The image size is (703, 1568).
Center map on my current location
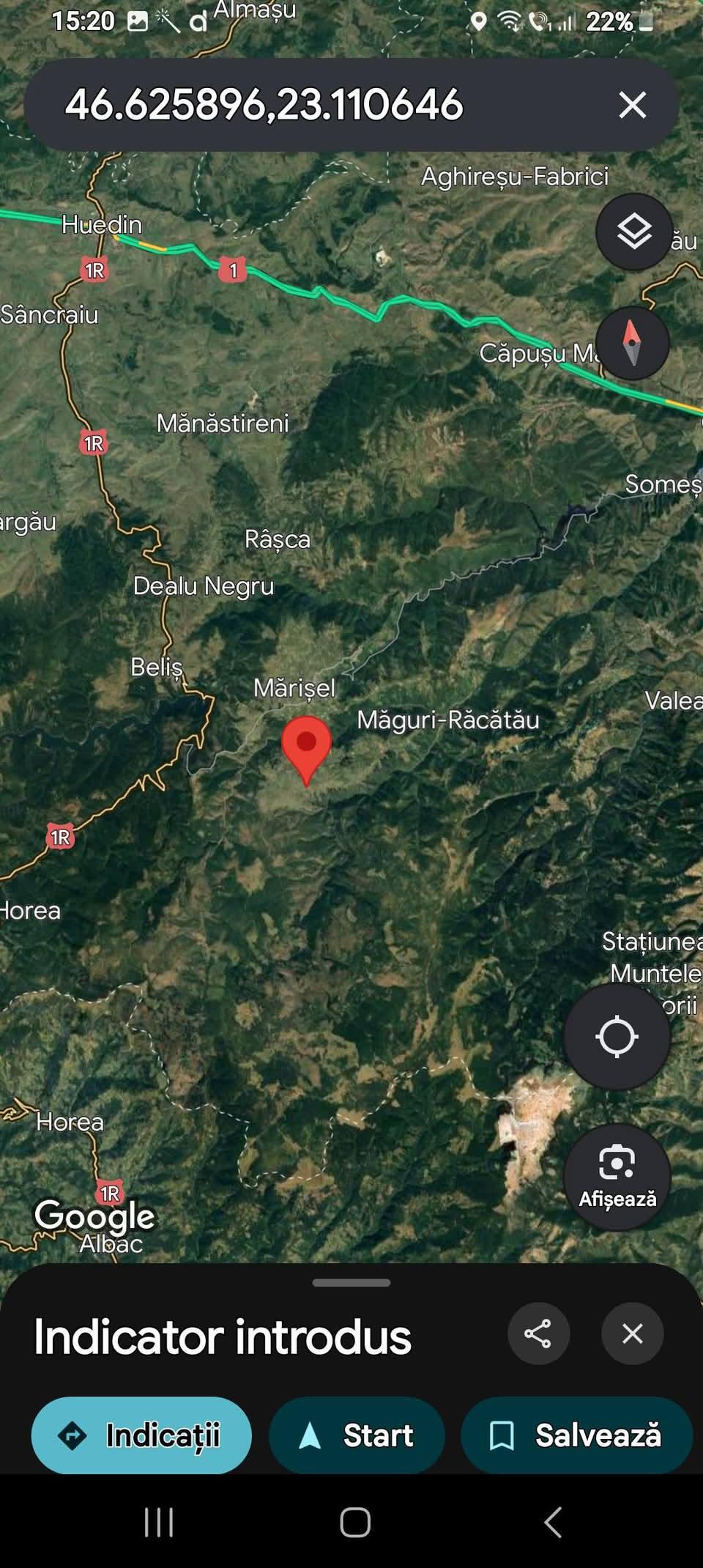pyautogui.click(x=617, y=1037)
